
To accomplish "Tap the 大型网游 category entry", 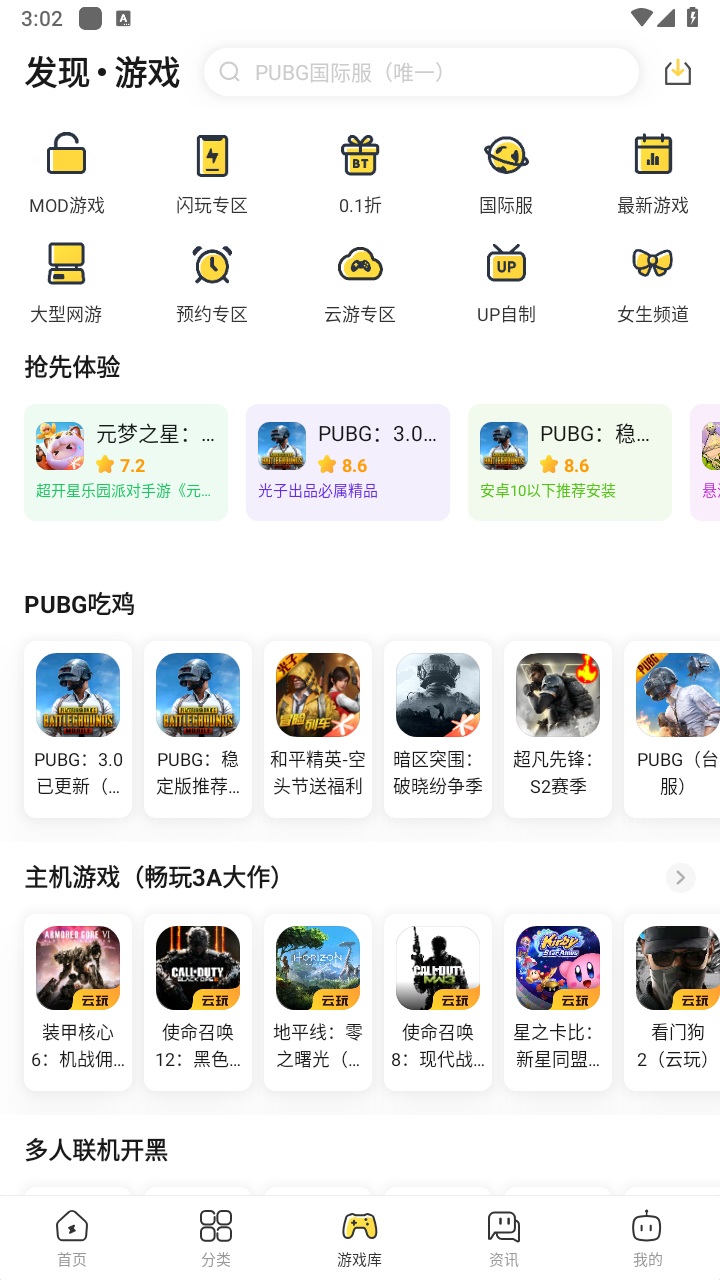I will (x=65, y=263).
